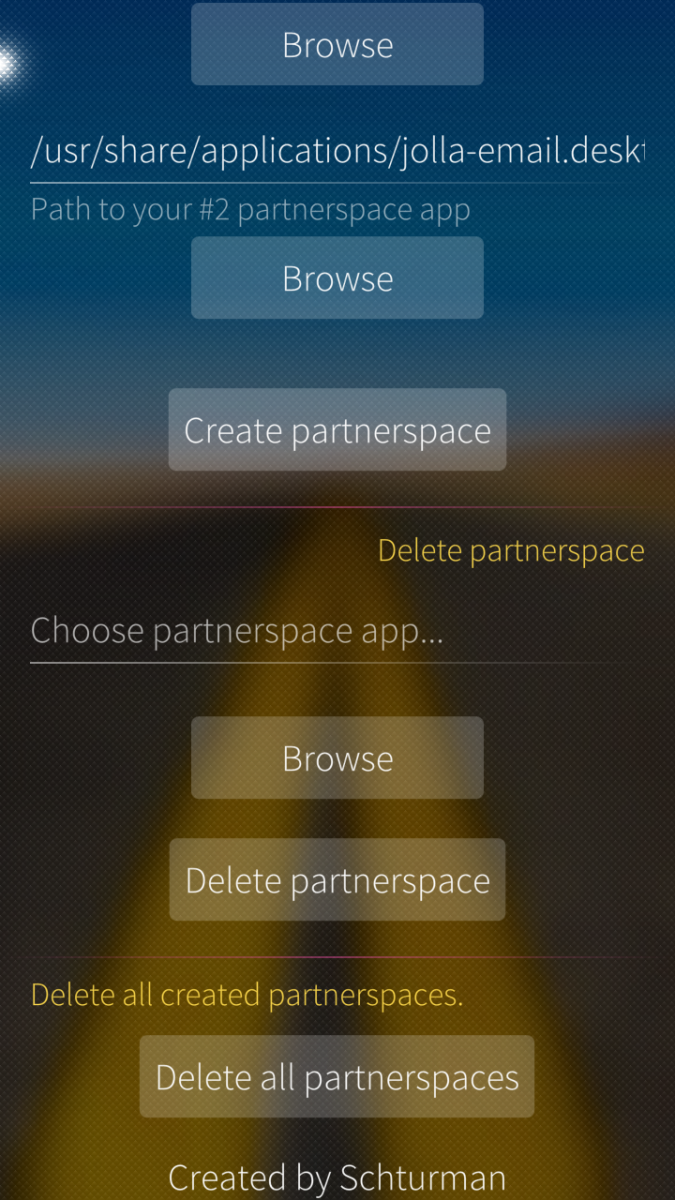Tap the Delete partnerspace button
This screenshot has height=1200, width=675.
(x=337, y=880)
